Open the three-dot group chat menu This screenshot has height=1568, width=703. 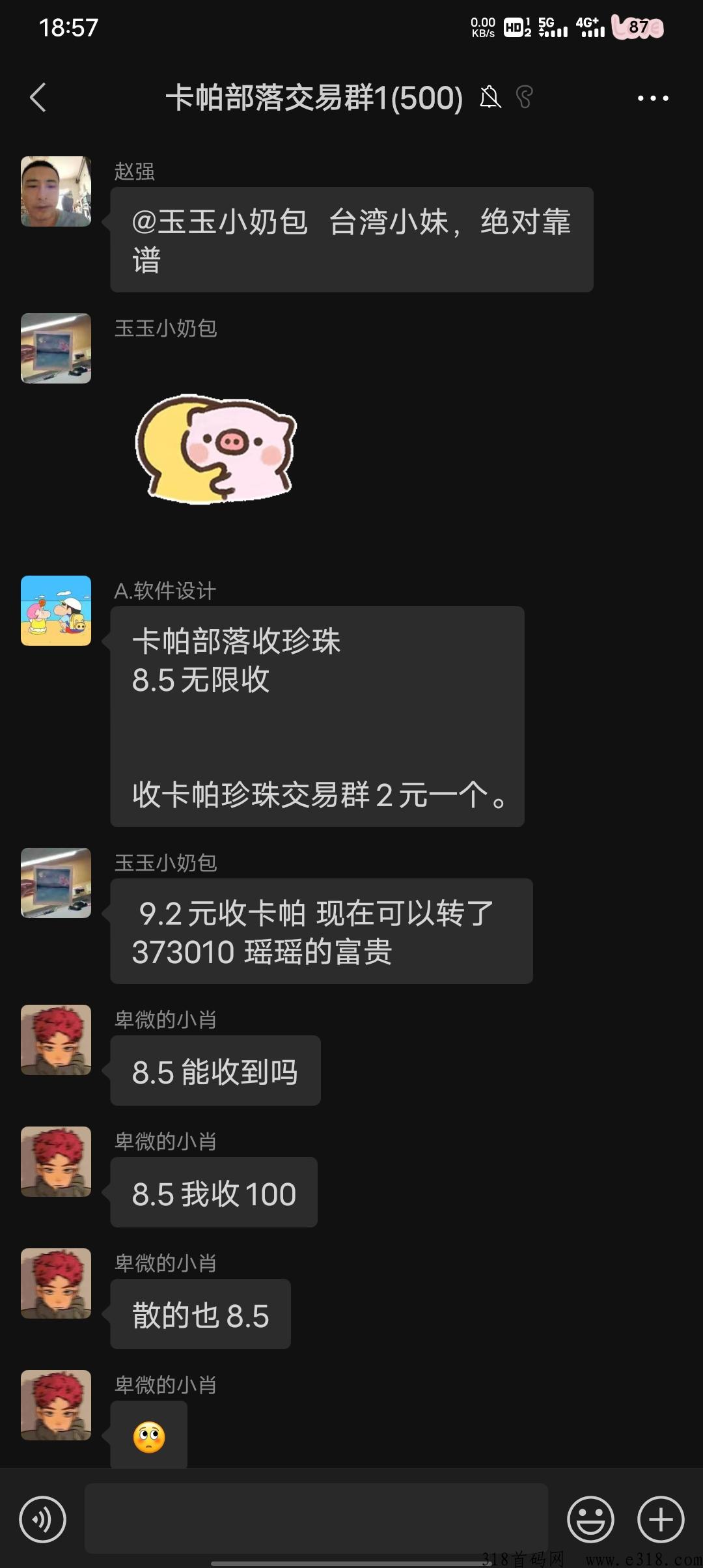tap(653, 98)
